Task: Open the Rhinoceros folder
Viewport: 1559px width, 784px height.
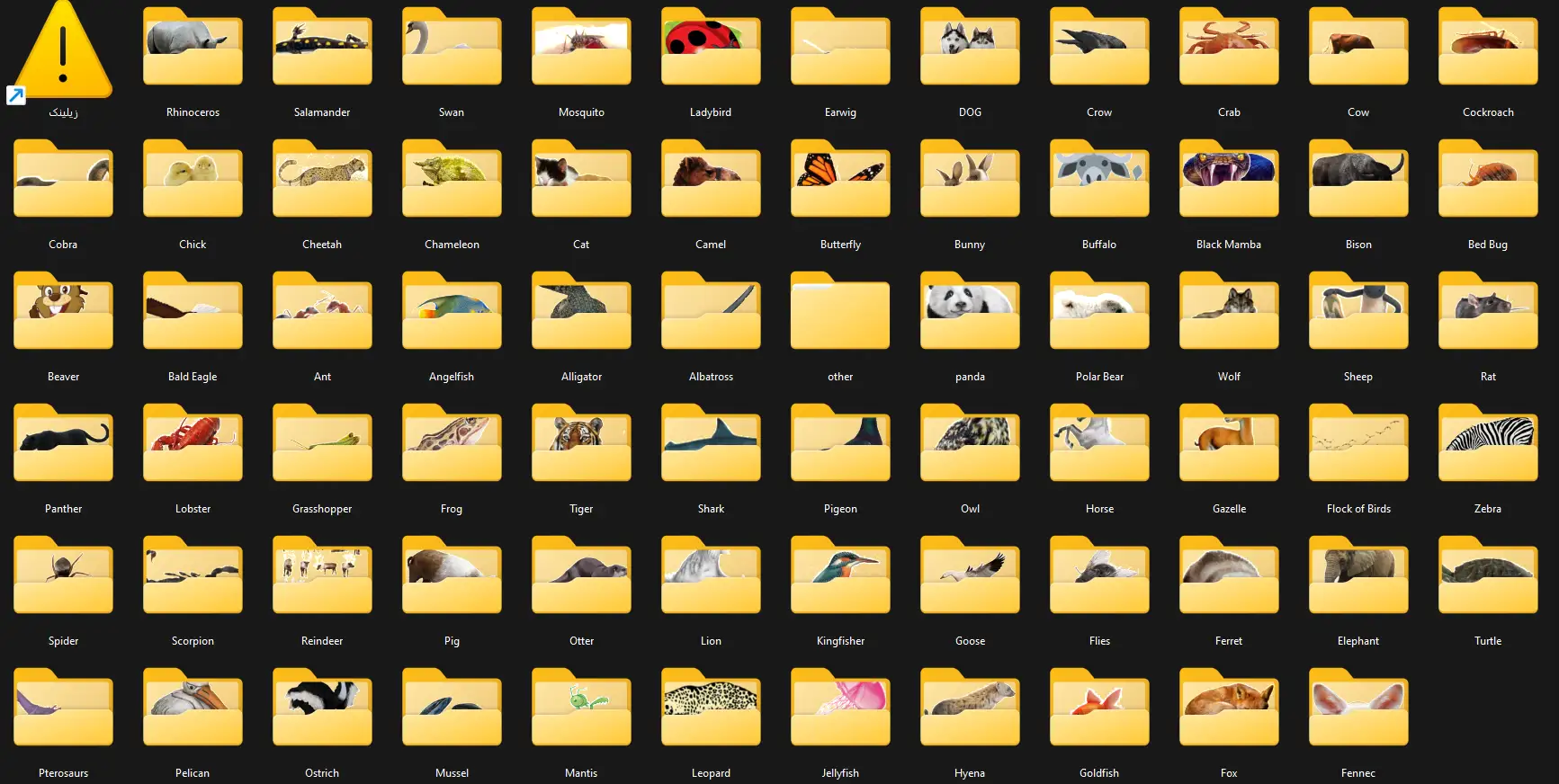Action: coord(193,49)
